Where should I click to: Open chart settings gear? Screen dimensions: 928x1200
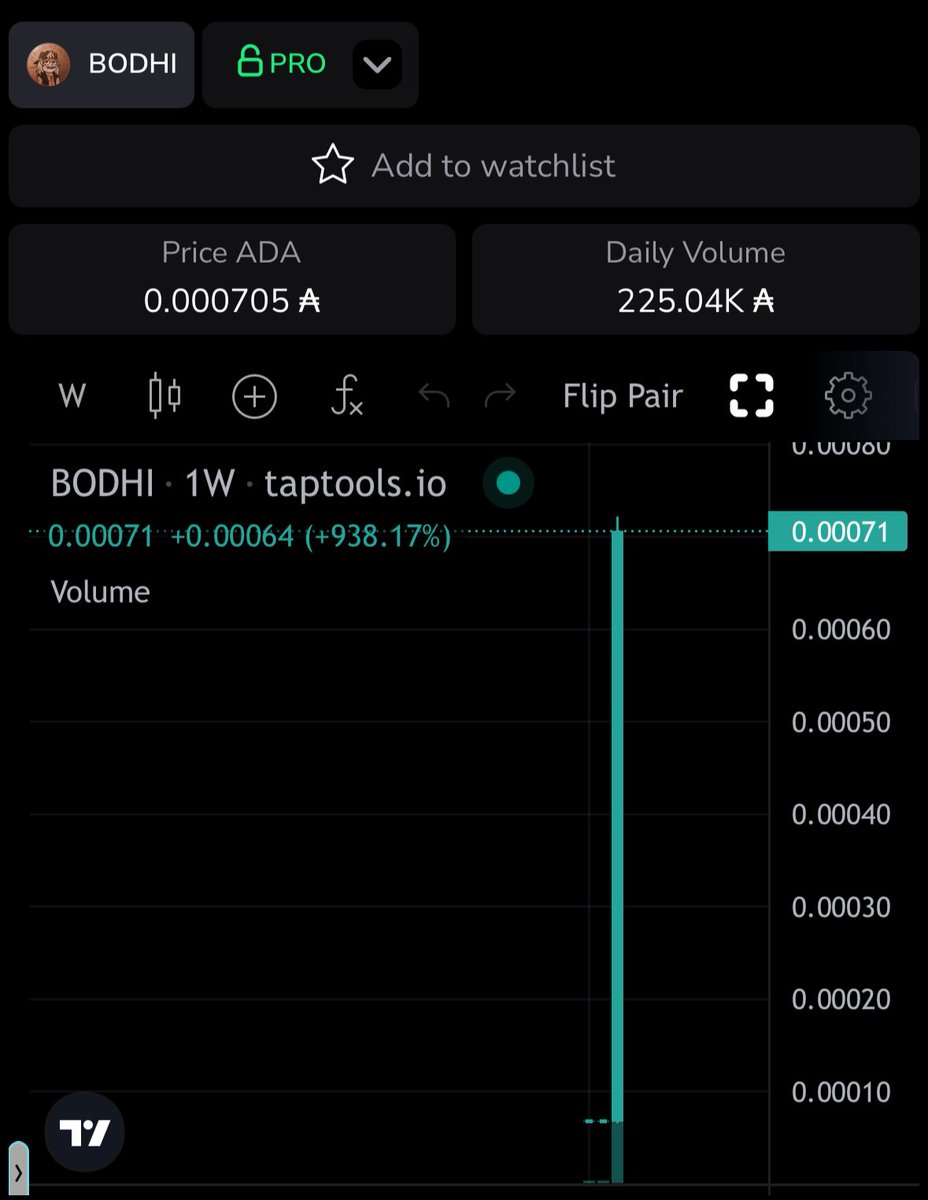pos(848,396)
